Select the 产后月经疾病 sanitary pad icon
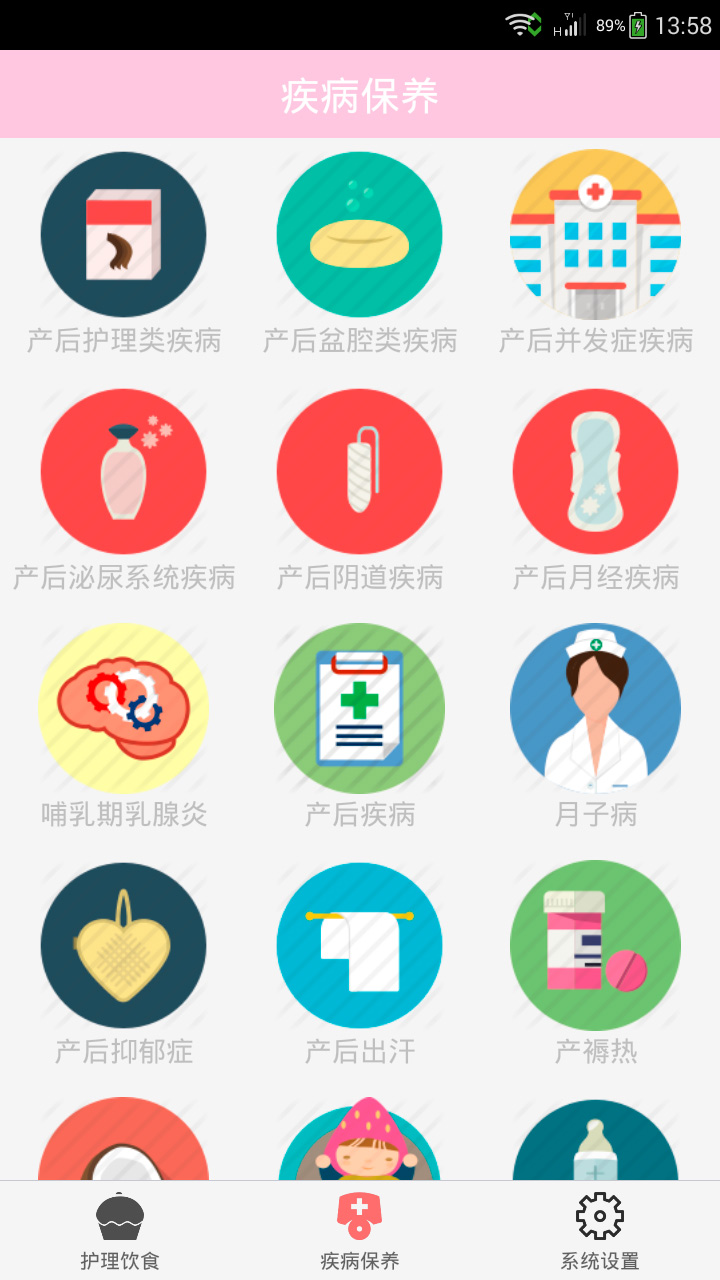720x1280 pixels. pos(595,471)
